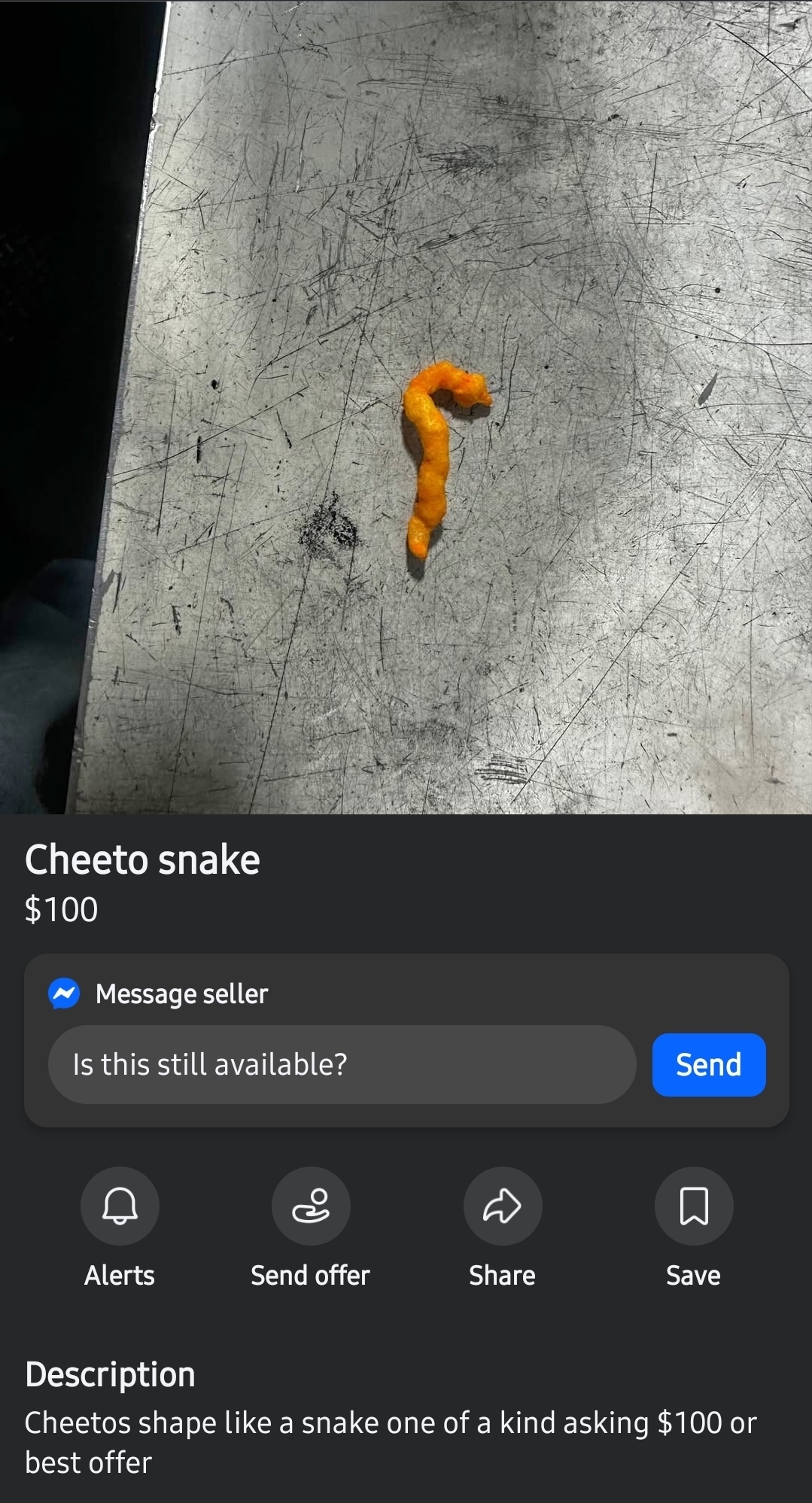This screenshot has height=1503, width=812.
Task: Share the Cheeto snake listing
Action: [502, 1206]
